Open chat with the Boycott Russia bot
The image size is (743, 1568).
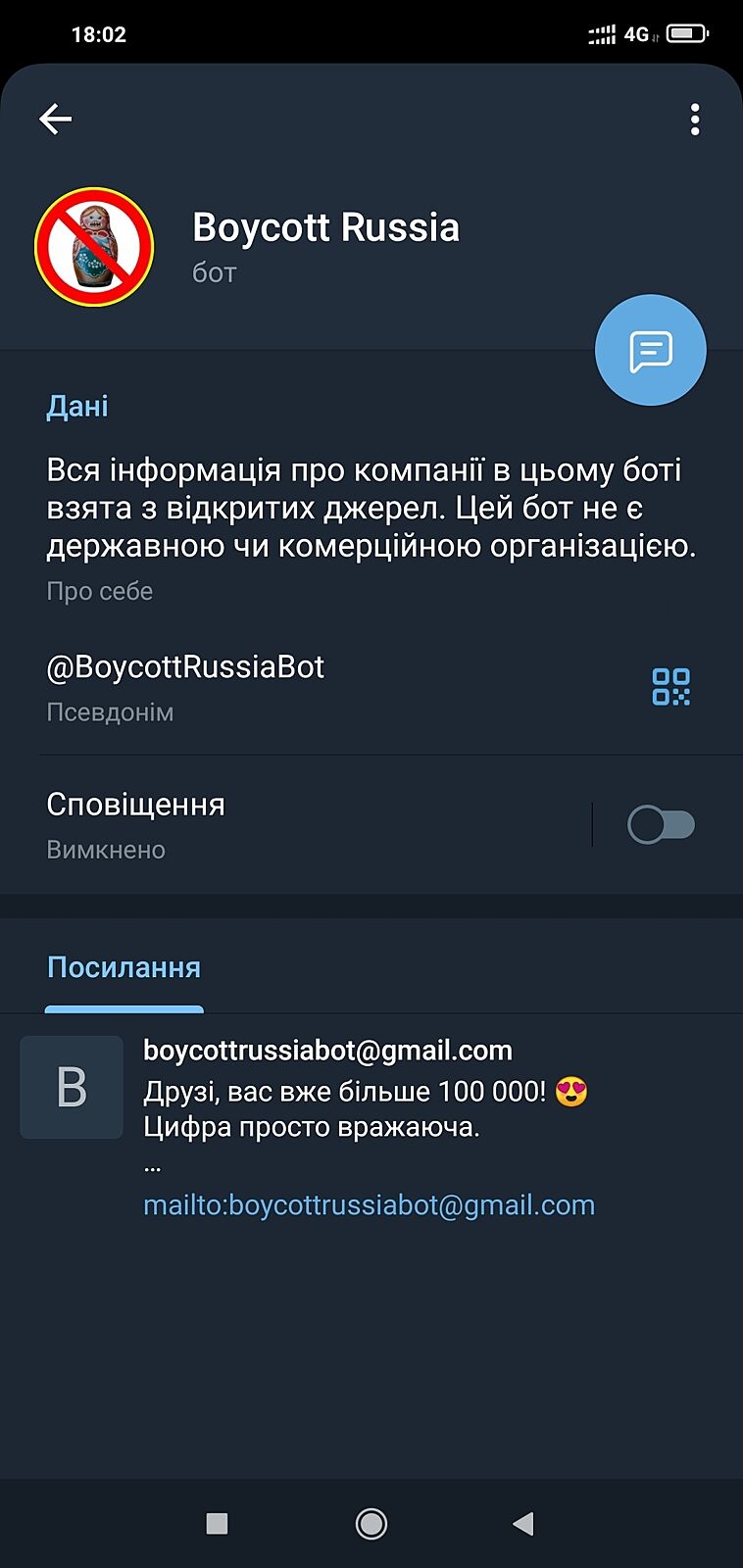click(650, 350)
